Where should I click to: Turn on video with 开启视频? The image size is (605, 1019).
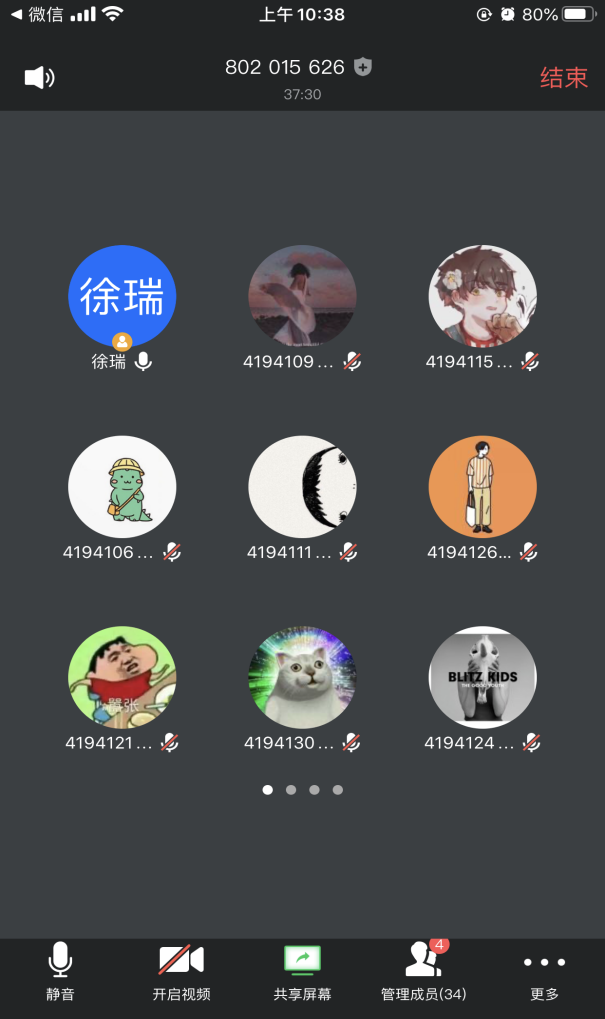point(181,971)
